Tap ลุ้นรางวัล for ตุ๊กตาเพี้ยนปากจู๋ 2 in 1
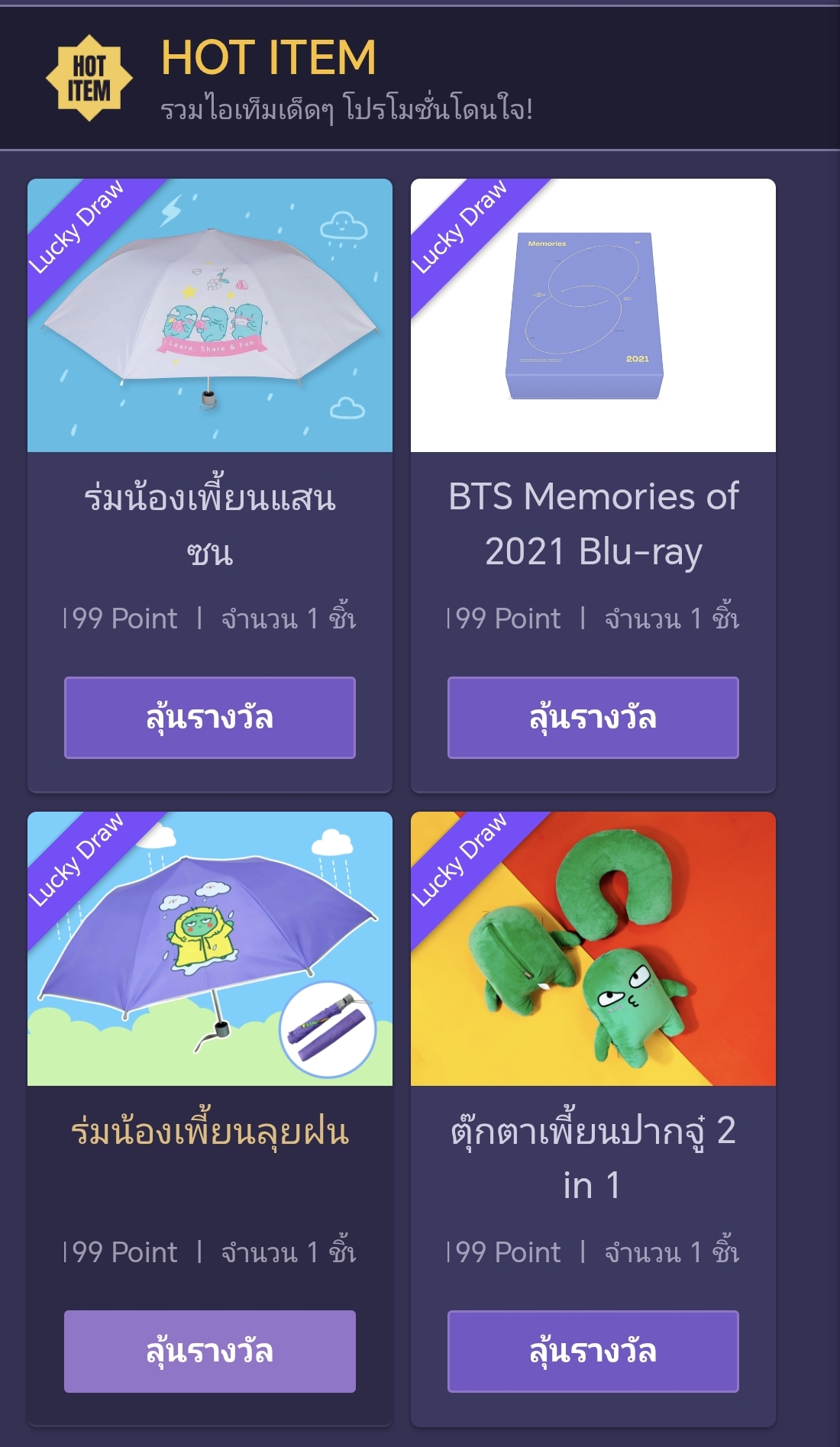840x1447 pixels. (593, 1351)
